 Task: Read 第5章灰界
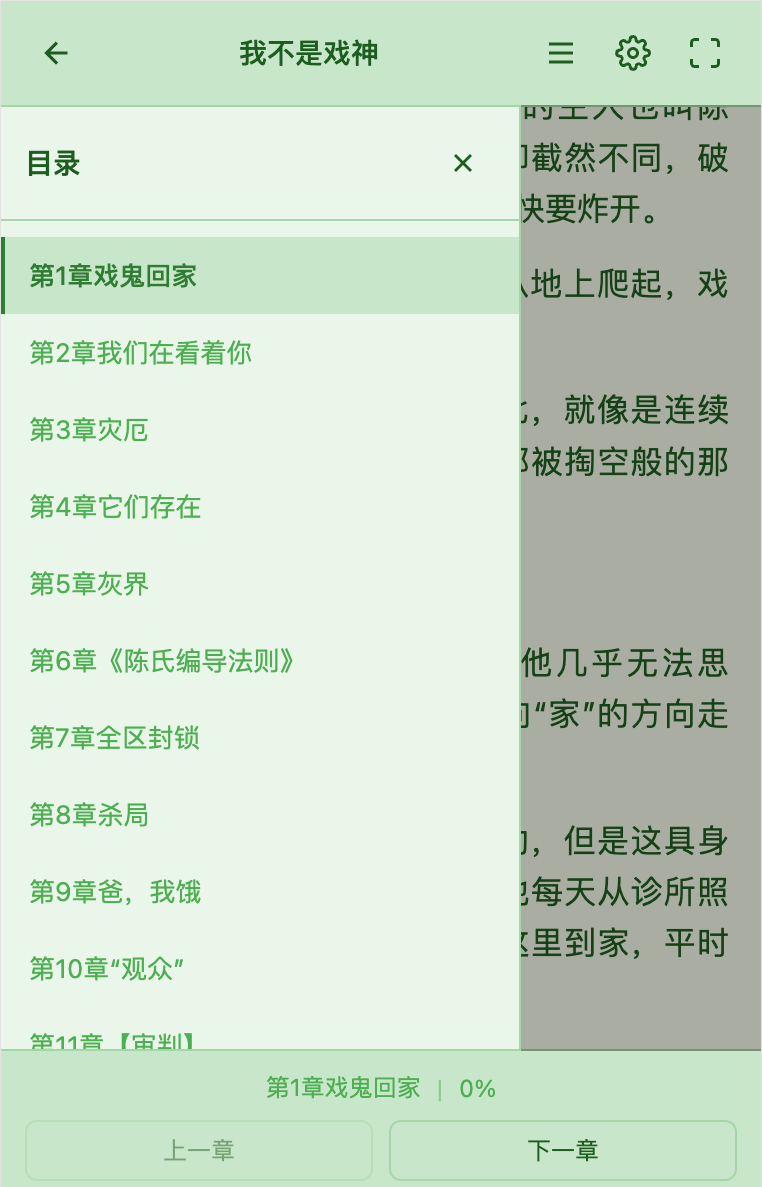pyautogui.click(x=89, y=584)
